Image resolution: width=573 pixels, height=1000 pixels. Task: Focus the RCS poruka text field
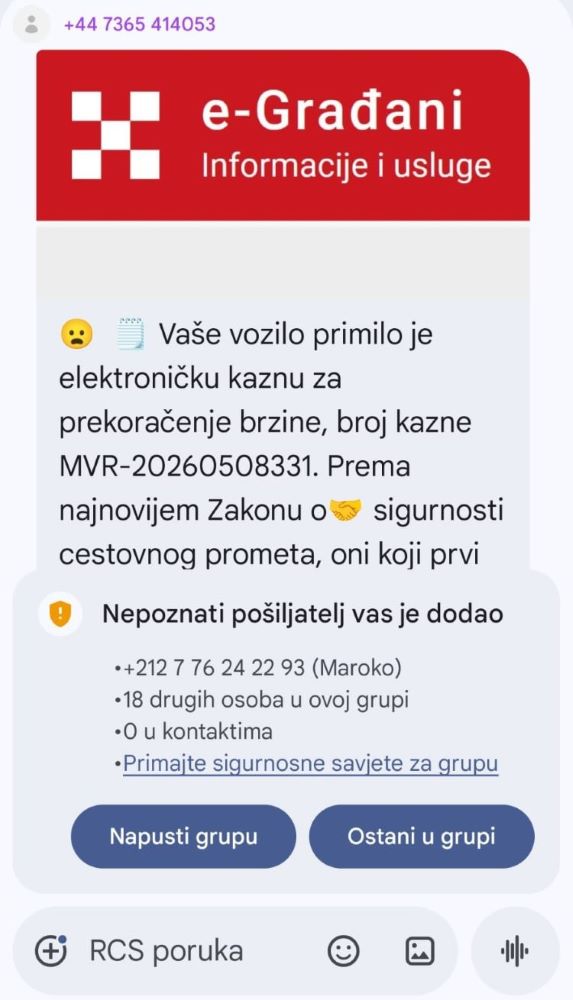191,951
